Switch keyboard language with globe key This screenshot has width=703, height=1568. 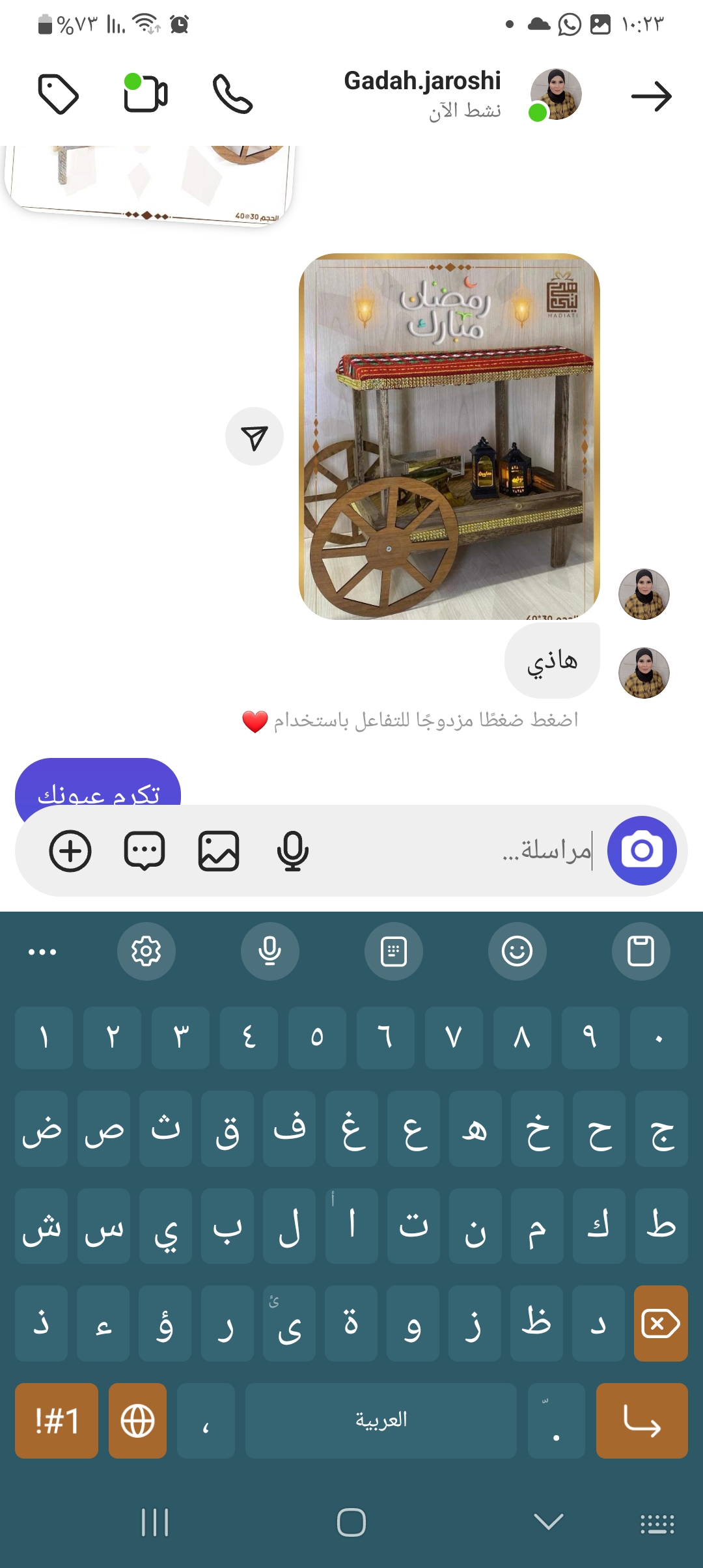(x=137, y=1420)
